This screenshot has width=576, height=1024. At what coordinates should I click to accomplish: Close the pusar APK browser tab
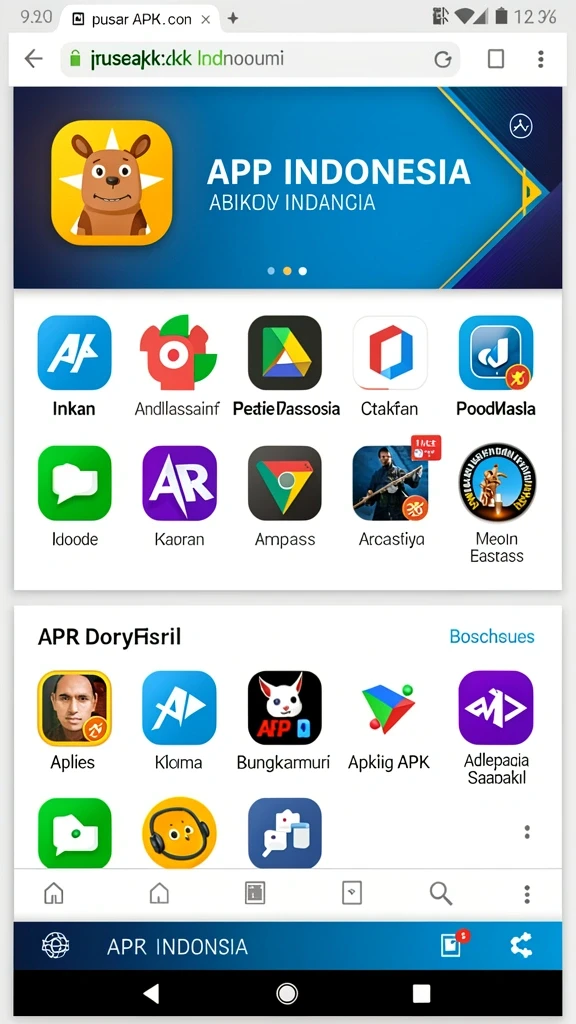(x=206, y=19)
